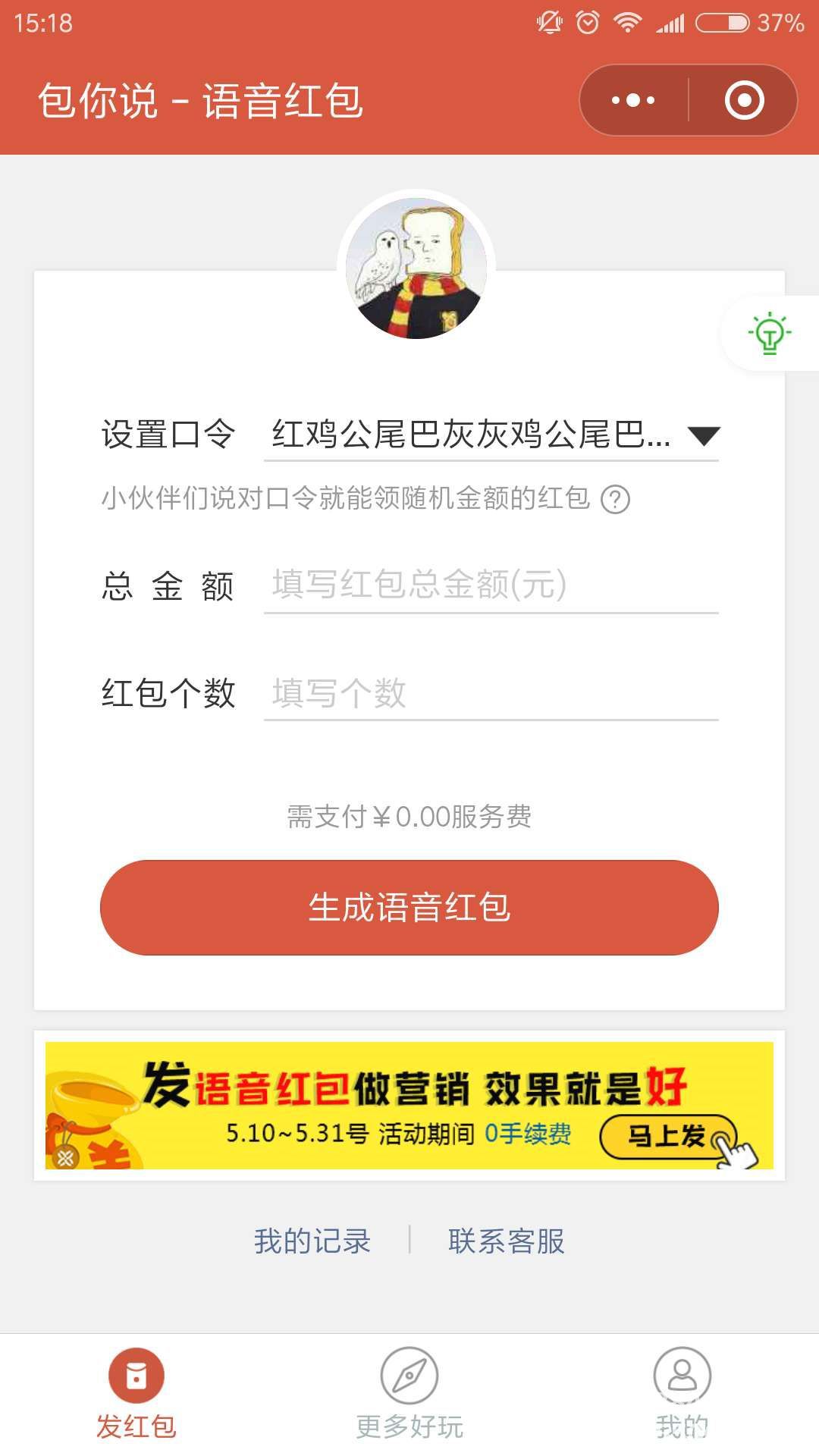Switch to the 更多好玩 tab
819x1456 pixels.
pyautogui.click(x=409, y=1392)
